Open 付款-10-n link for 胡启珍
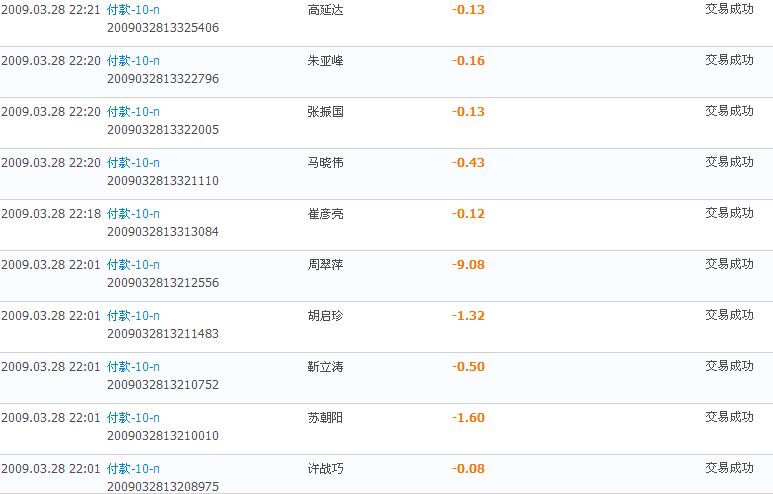 pos(133,316)
